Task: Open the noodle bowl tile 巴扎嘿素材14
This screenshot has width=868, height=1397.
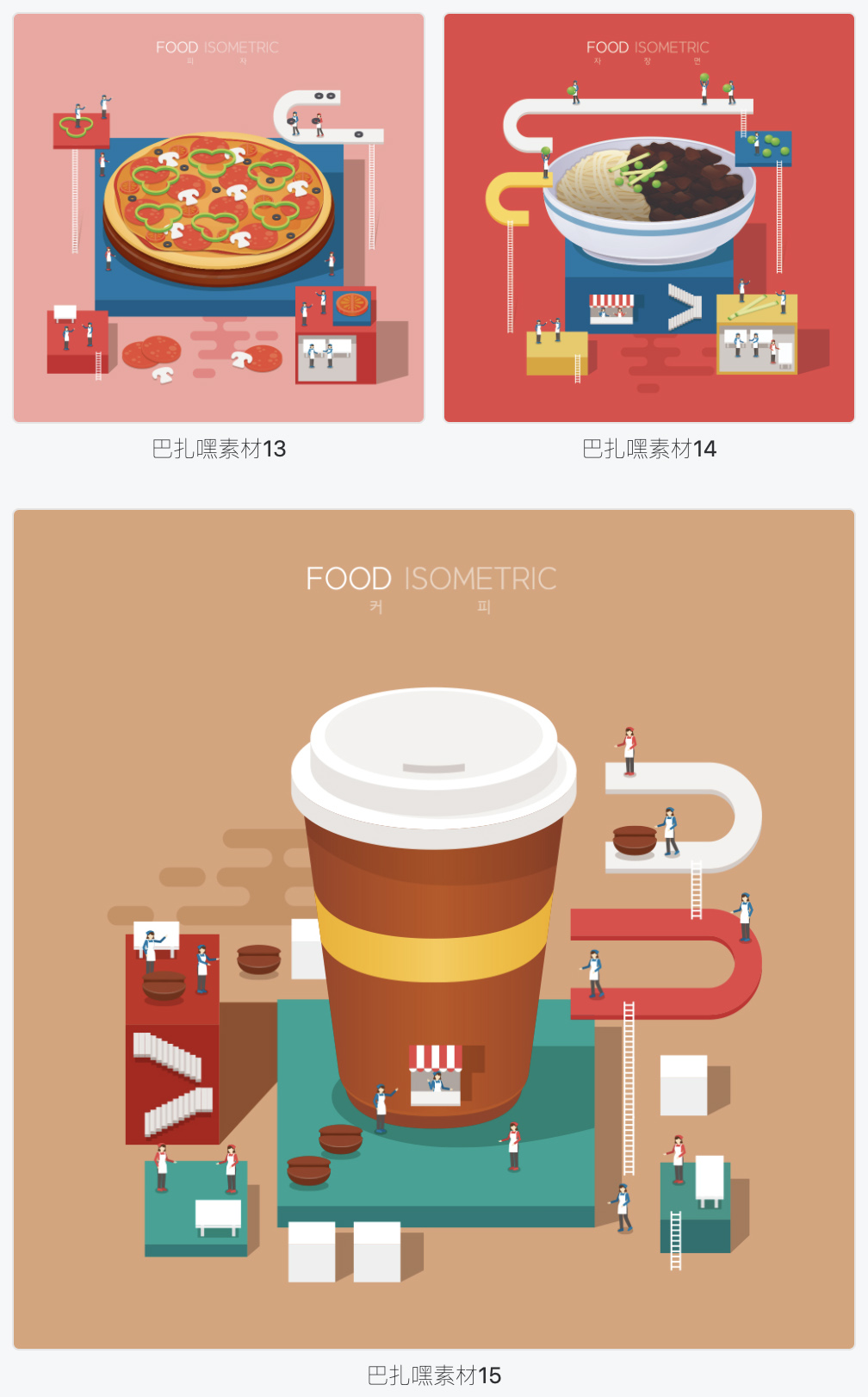Action: click(649, 218)
